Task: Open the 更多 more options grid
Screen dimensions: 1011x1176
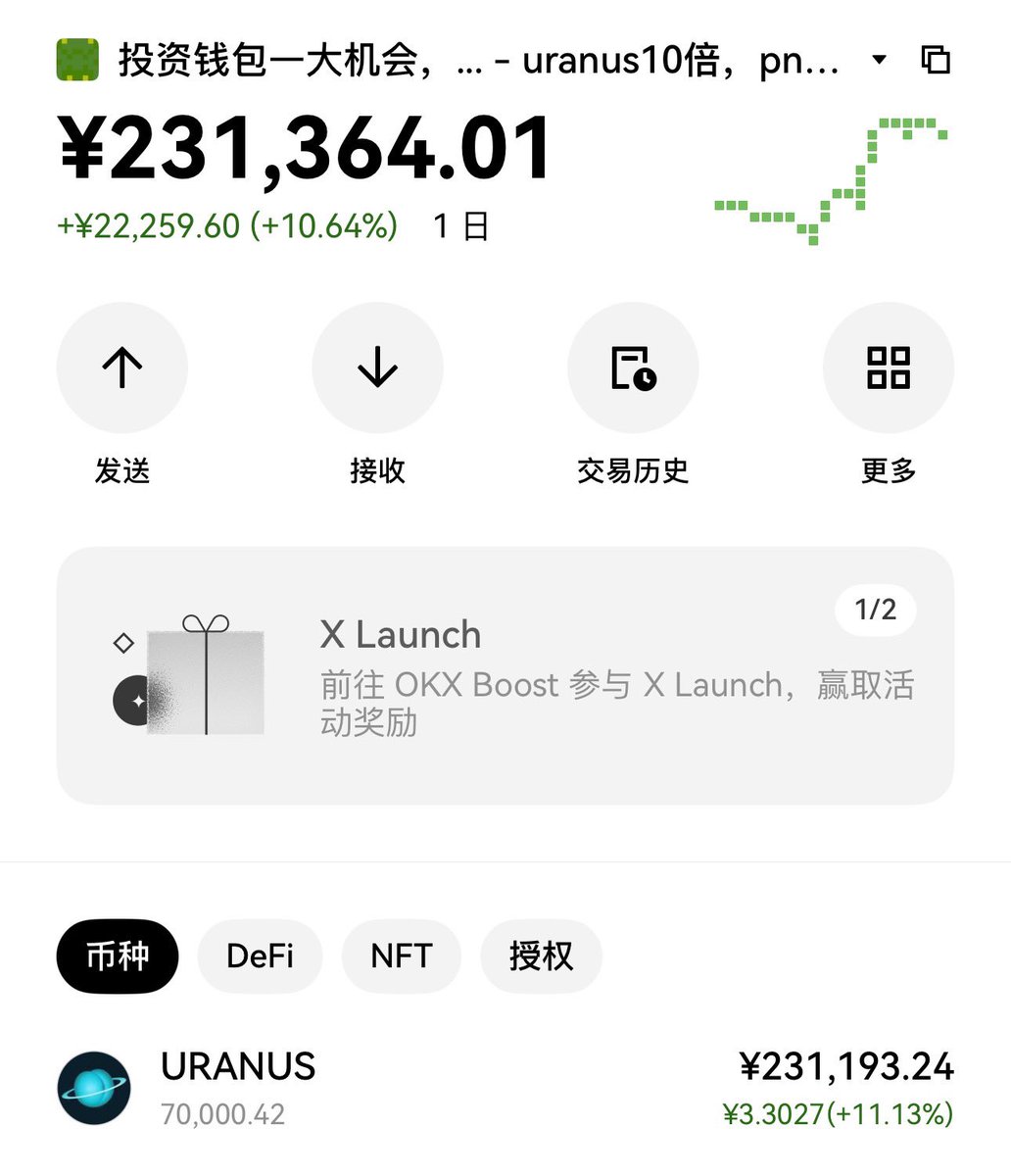Action: 888,368
